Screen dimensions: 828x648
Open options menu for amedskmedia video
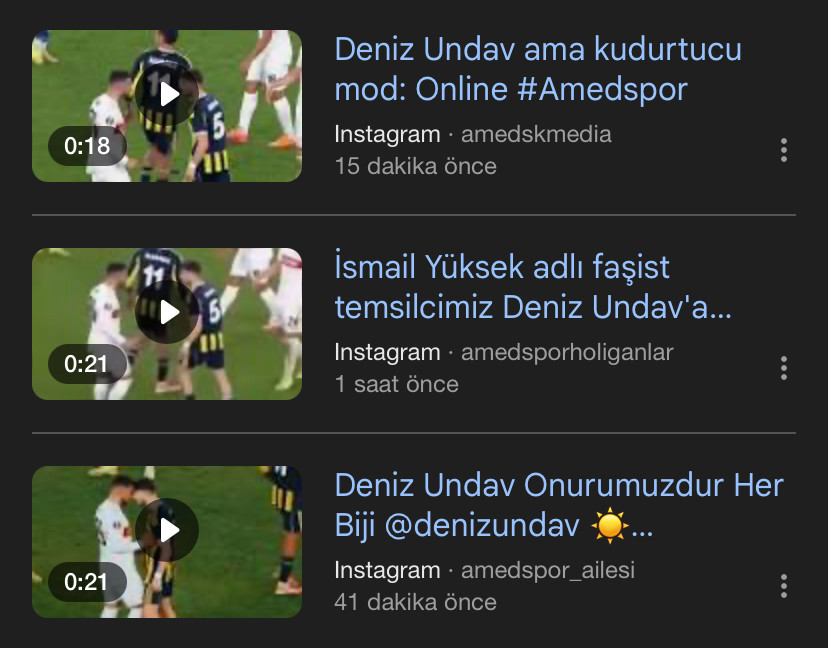click(783, 150)
